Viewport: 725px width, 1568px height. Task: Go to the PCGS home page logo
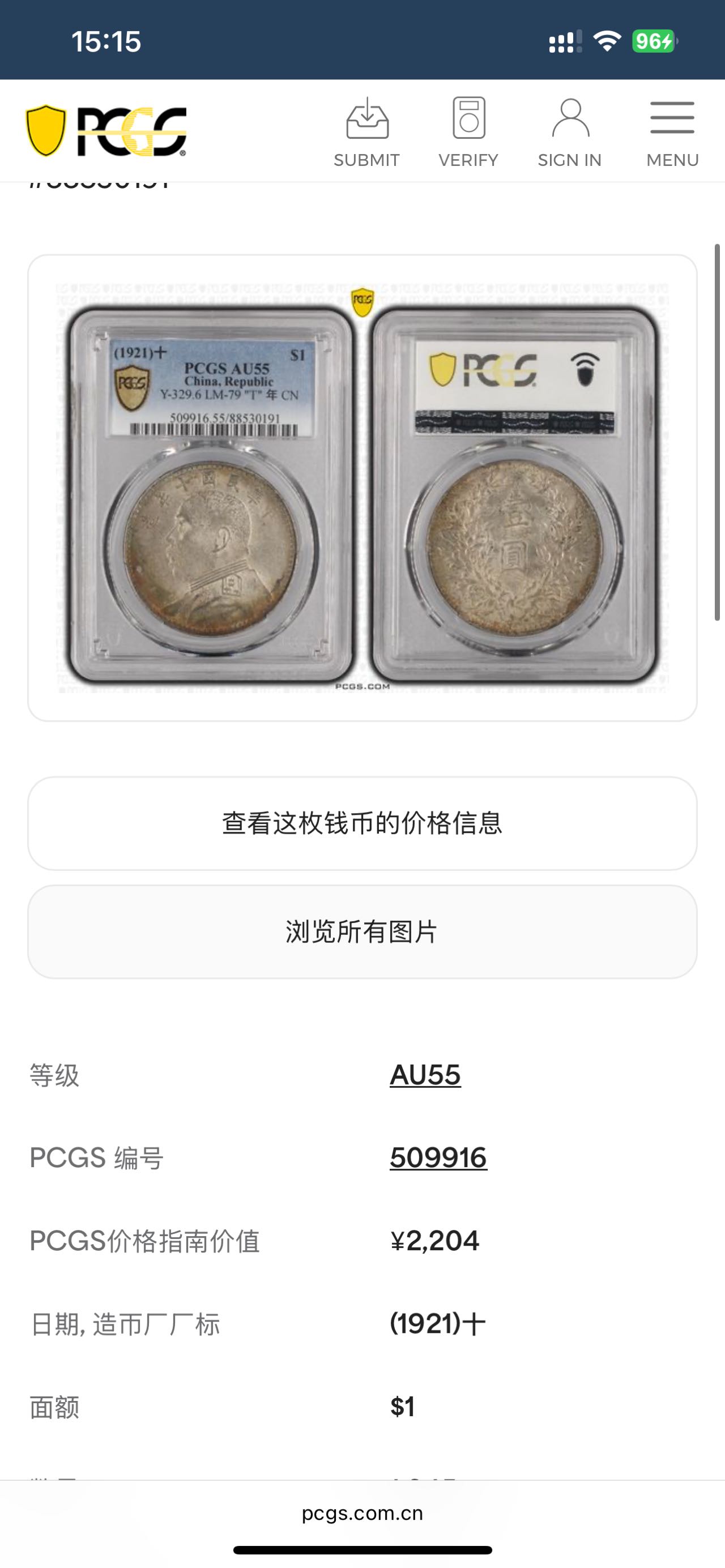106,131
